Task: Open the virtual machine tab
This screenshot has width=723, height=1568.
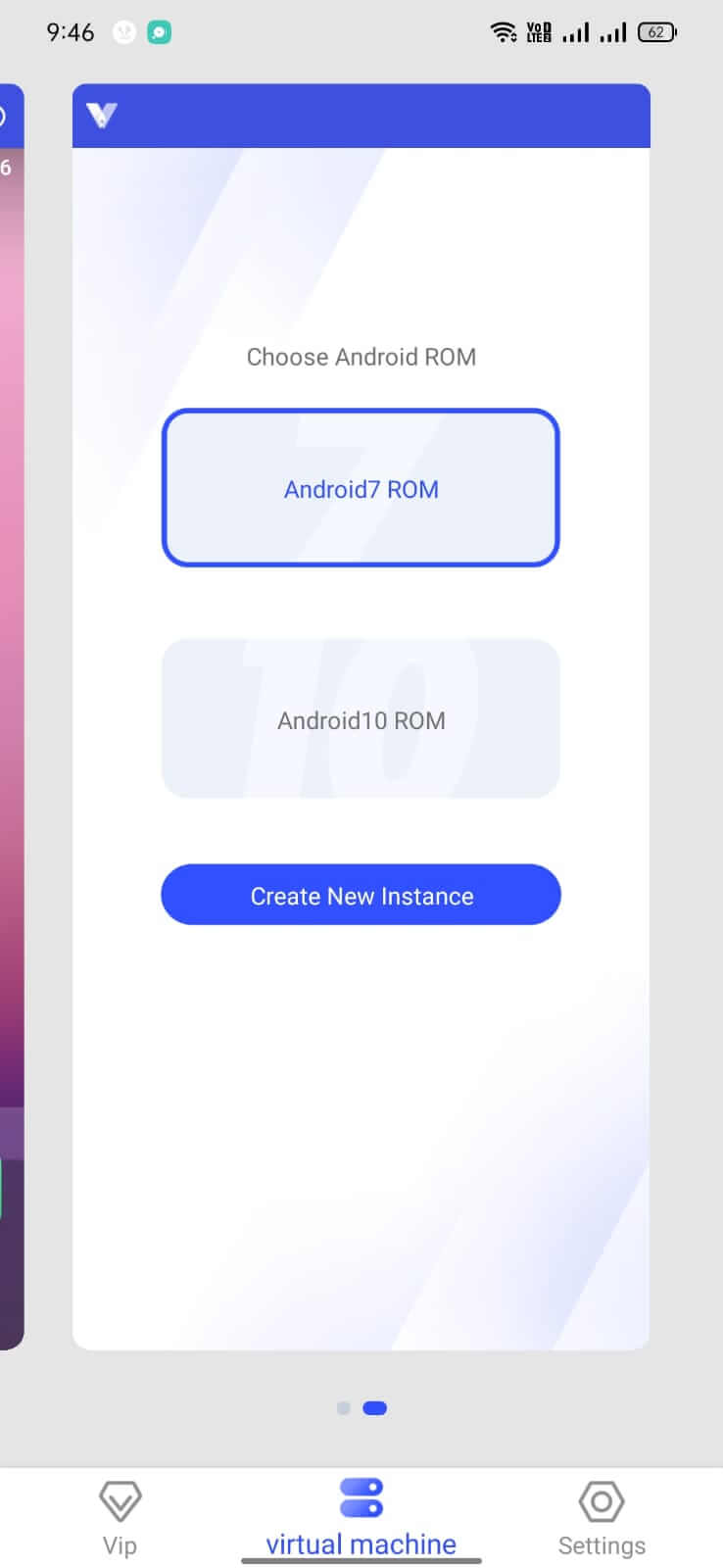Action: [x=361, y=1517]
